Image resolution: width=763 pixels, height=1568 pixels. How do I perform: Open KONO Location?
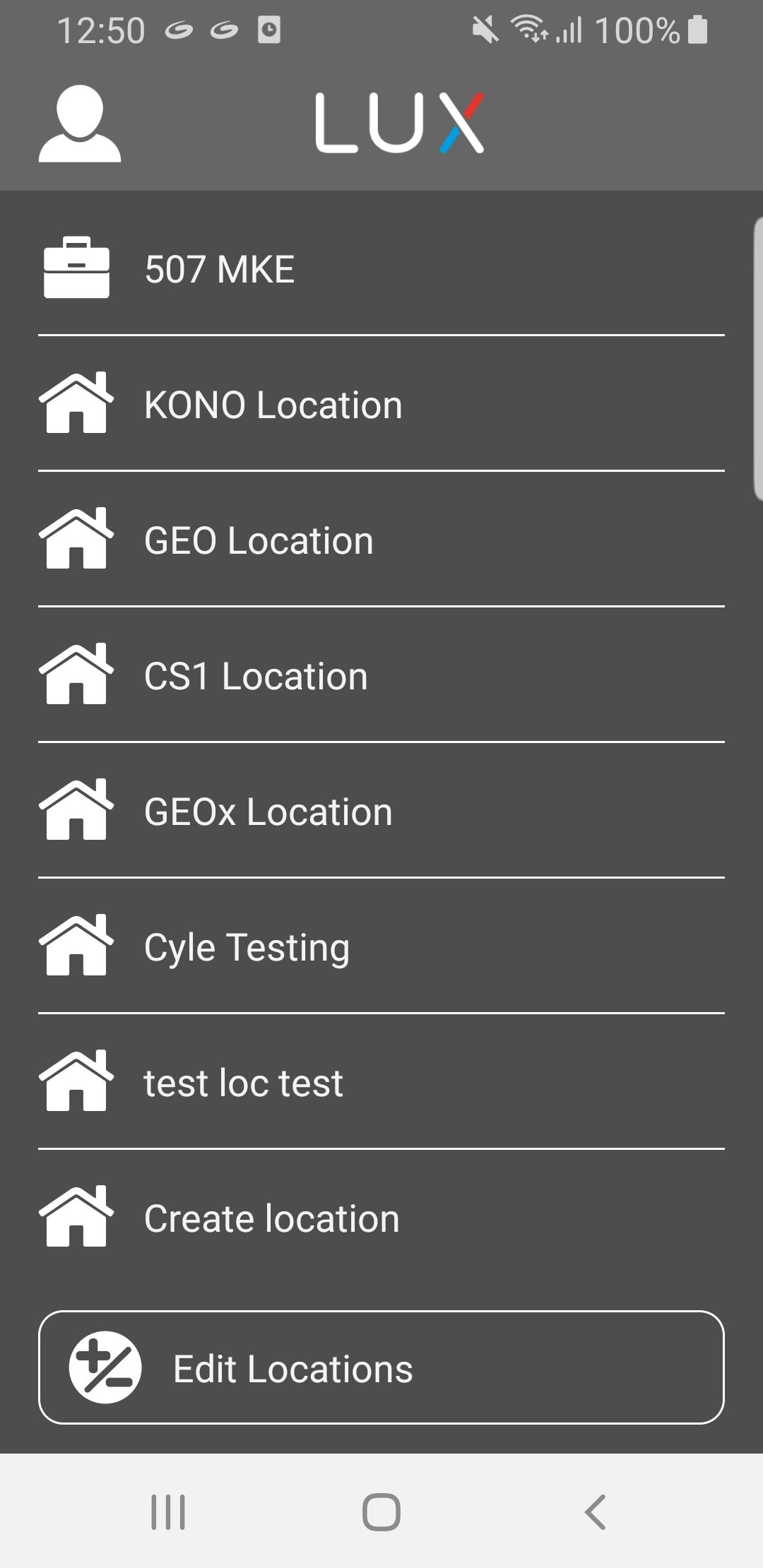[x=381, y=404]
